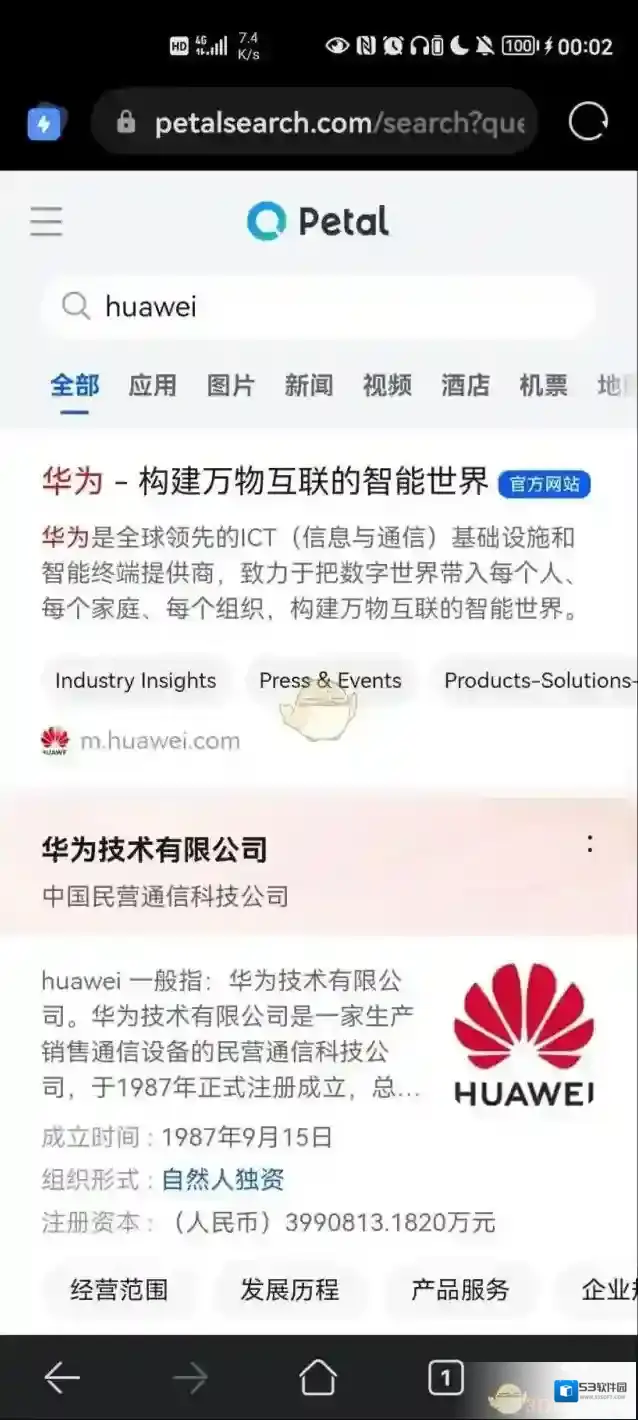Image resolution: width=638 pixels, height=1420 pixels.
Task: Reload the page
Action: [x=587, y=122]
